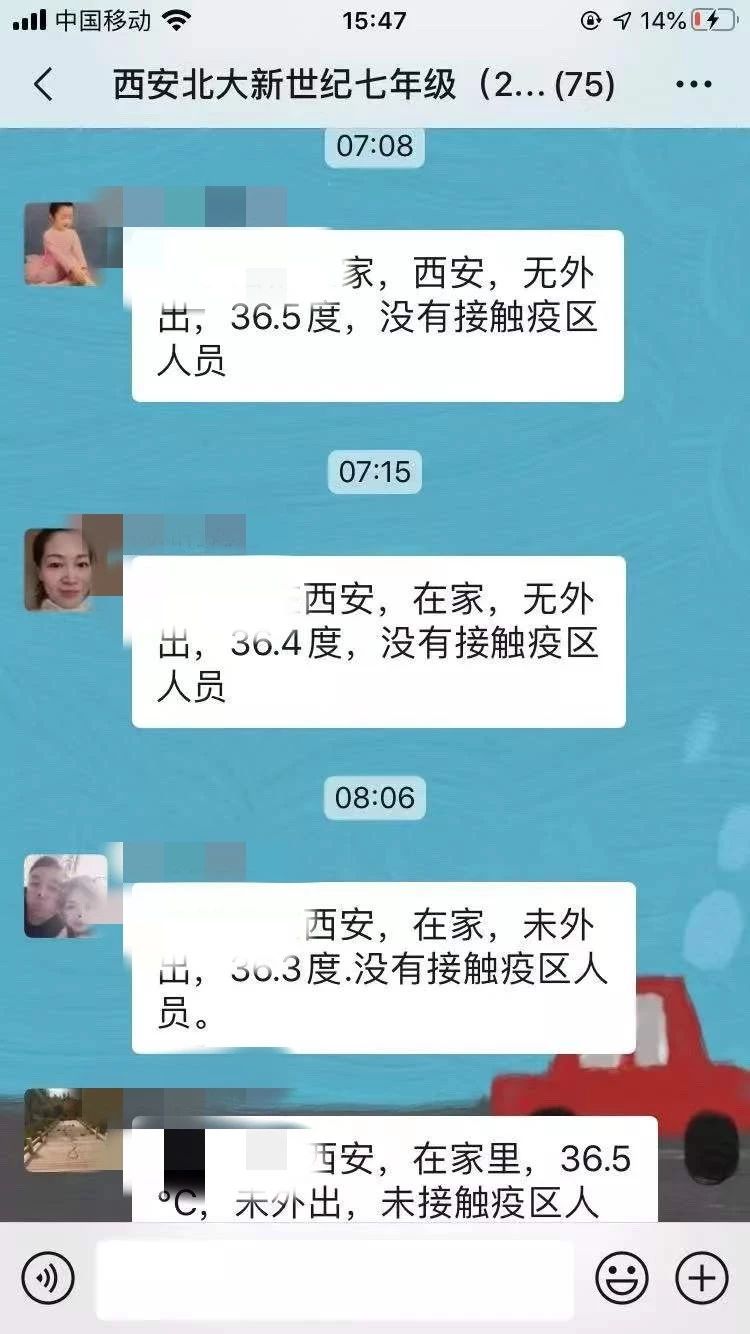Screen dimensions: 750x1334
Task: Open the chat info overflow menu
Action: point(693,85)
